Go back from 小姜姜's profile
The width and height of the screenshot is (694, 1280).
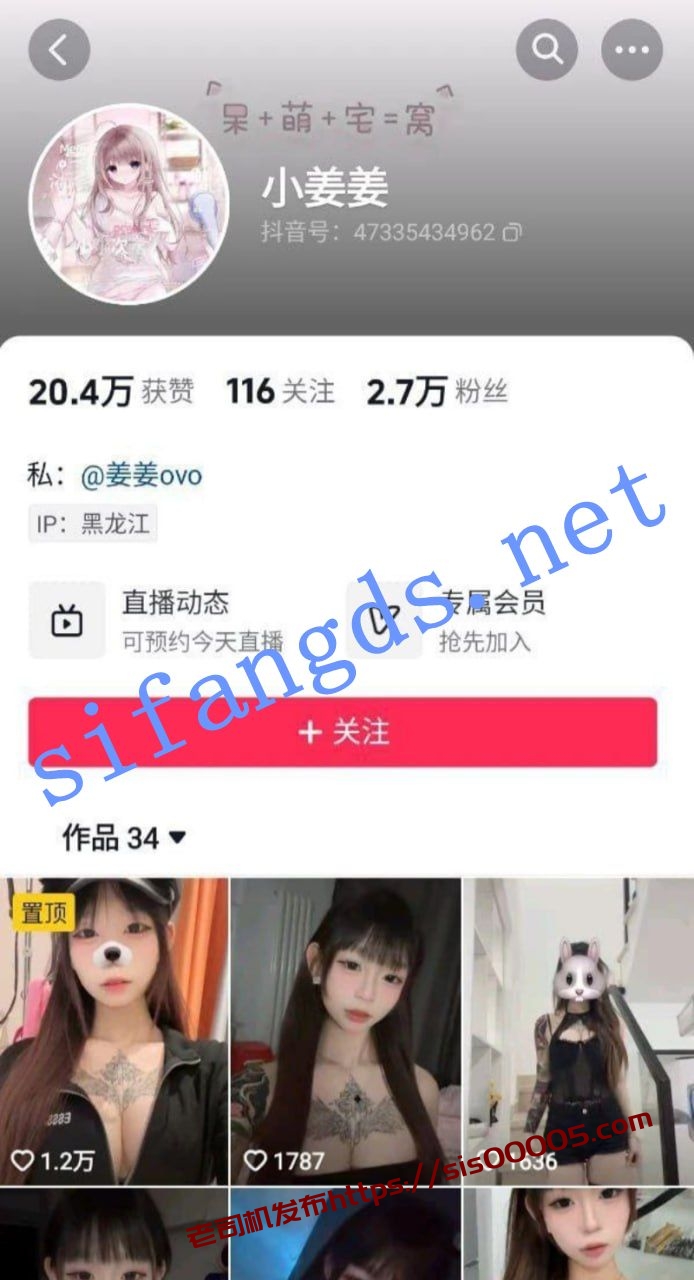click(59, 50)
